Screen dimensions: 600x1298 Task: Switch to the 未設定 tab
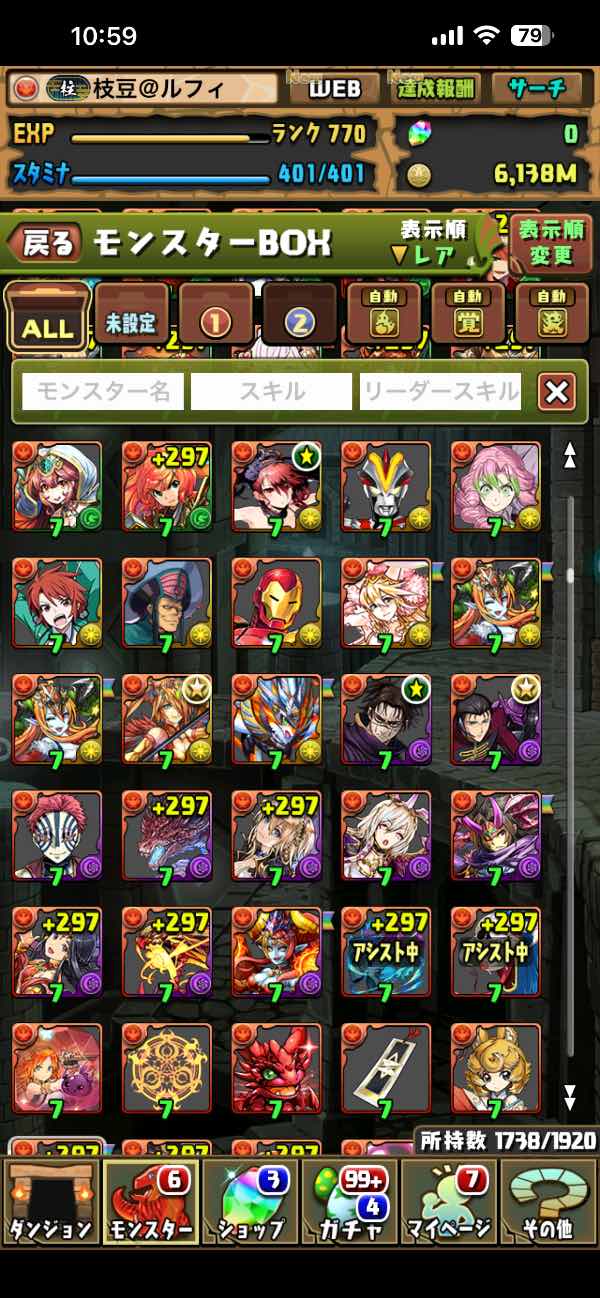(x=132, y=317)
